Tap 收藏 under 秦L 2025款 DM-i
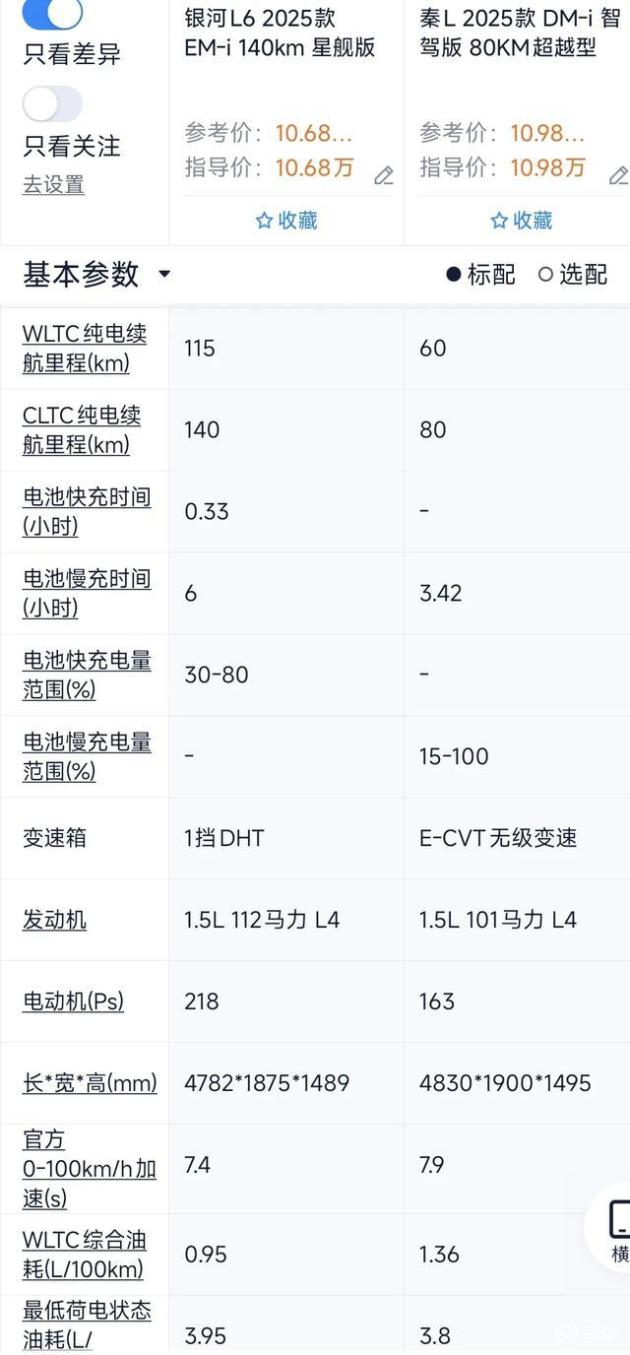 click(521, 220)
